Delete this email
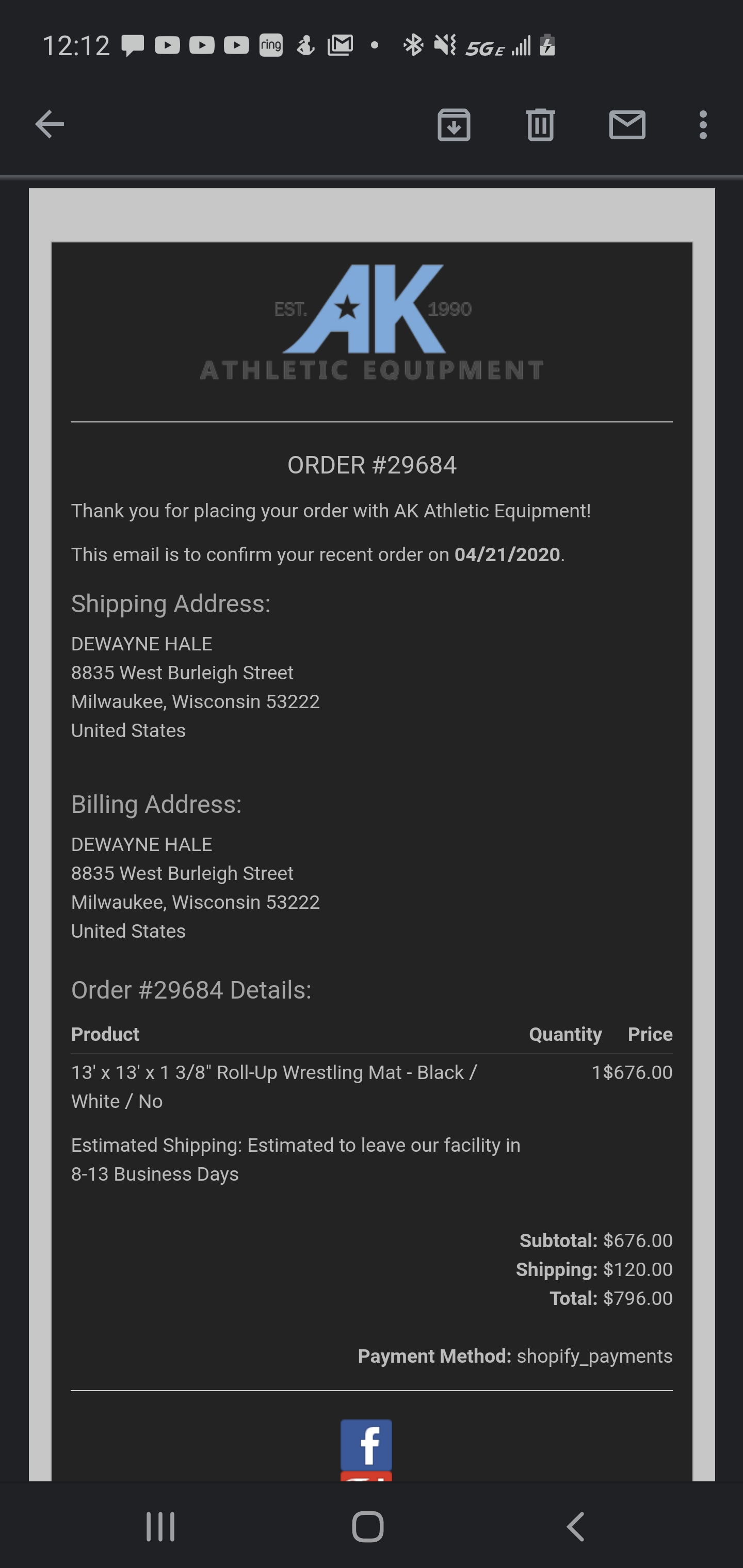Viewport: 743px width, 1568px height. tap(540, 125)
